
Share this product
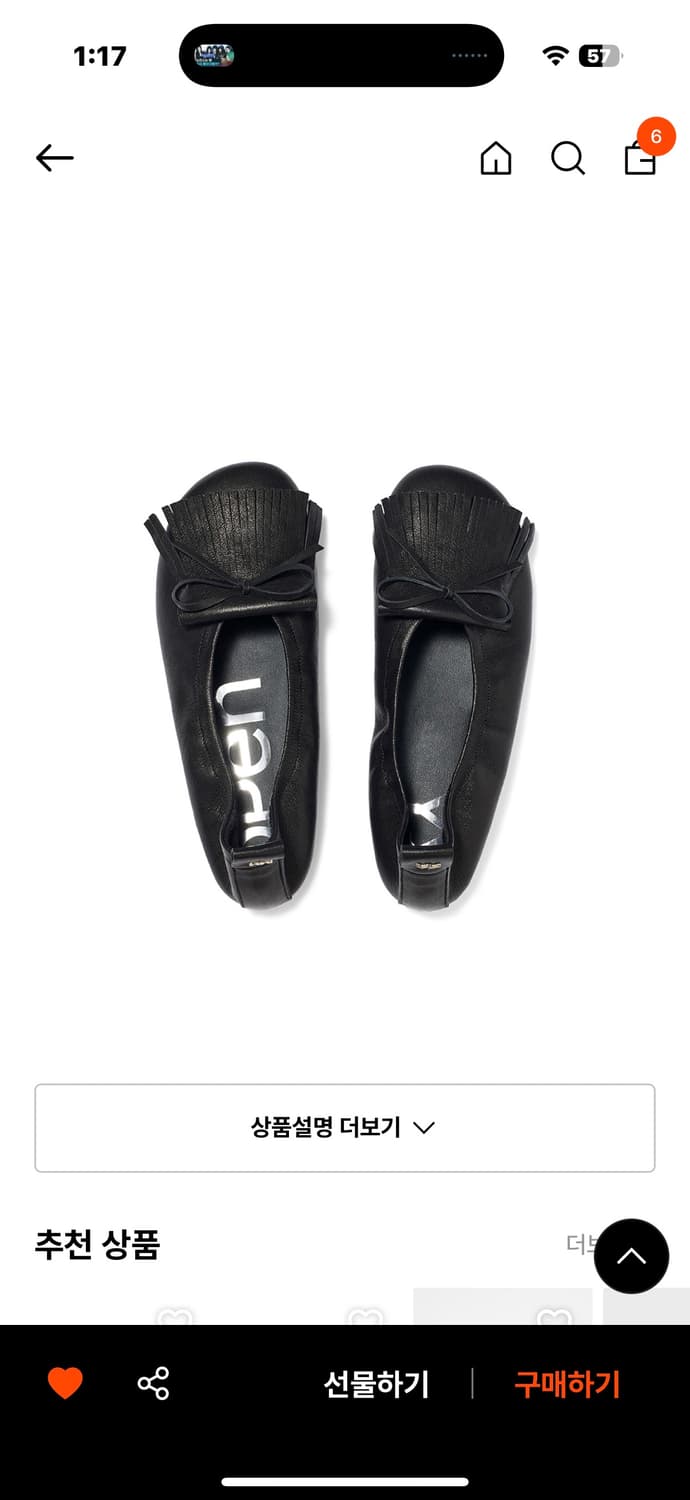[153, 1384]
